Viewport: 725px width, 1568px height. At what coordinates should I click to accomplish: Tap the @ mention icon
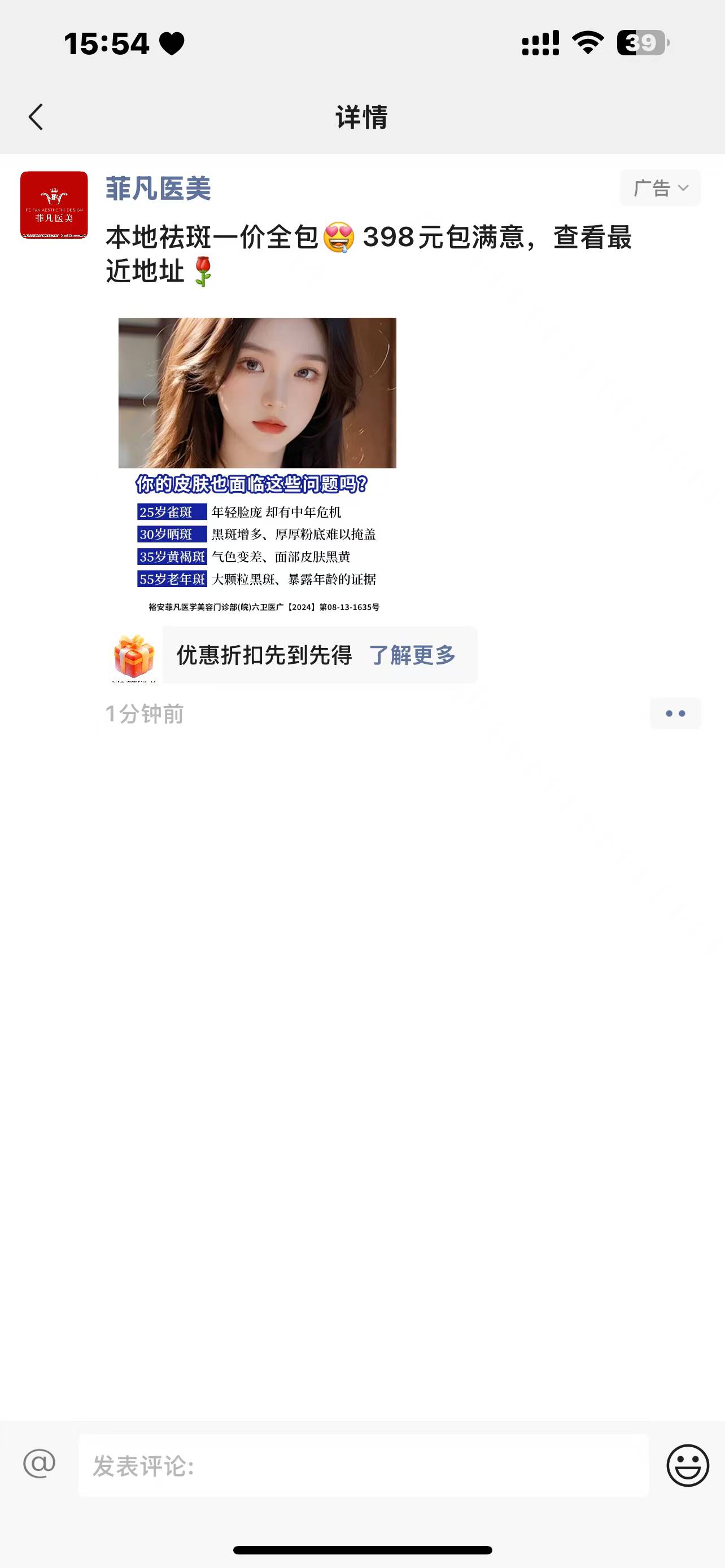click(40, 1464)
